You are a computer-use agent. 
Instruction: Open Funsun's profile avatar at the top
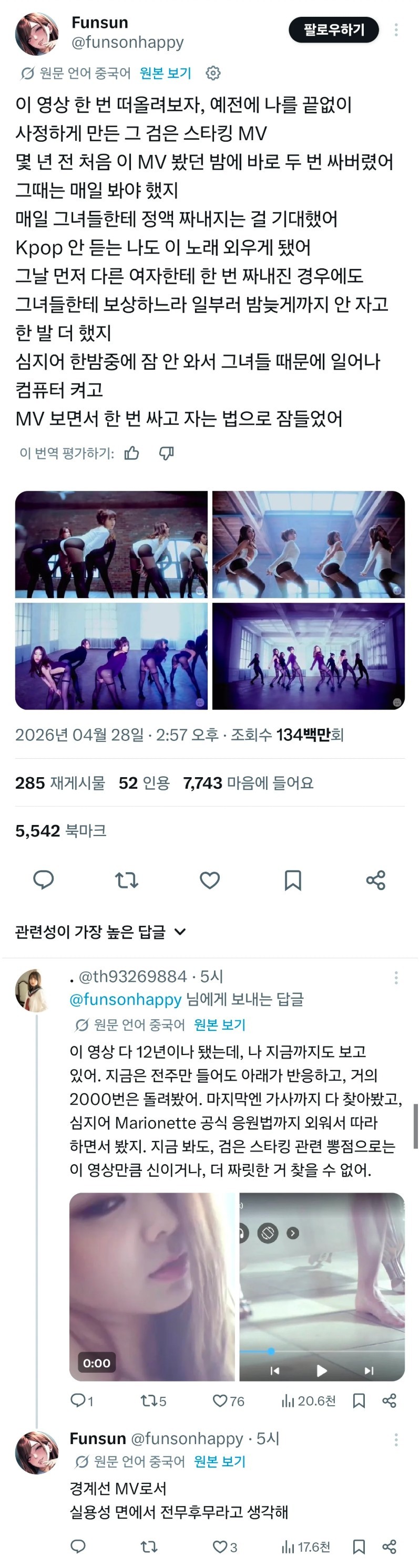37,35
